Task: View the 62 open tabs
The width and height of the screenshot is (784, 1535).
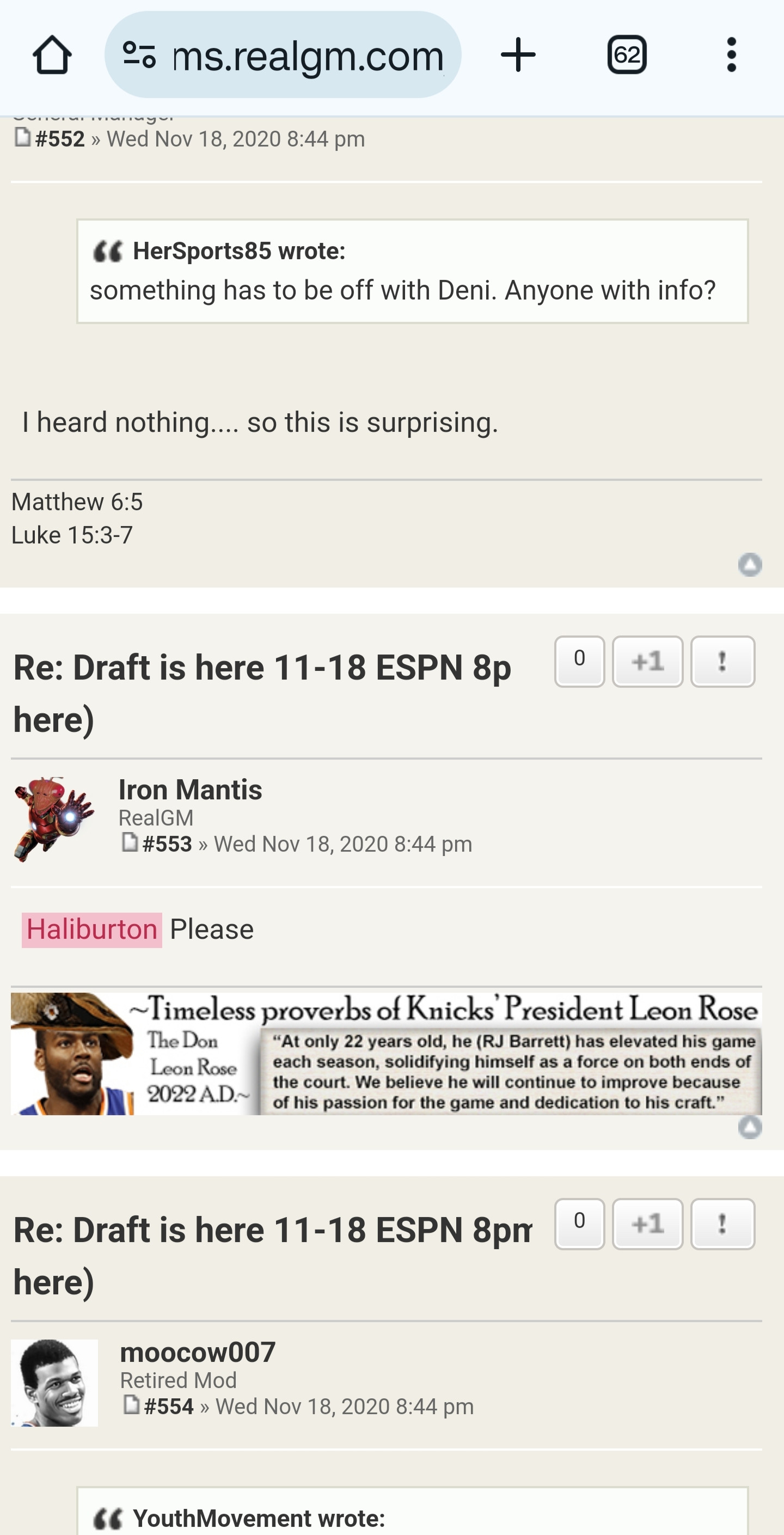Action: (627, 55)
